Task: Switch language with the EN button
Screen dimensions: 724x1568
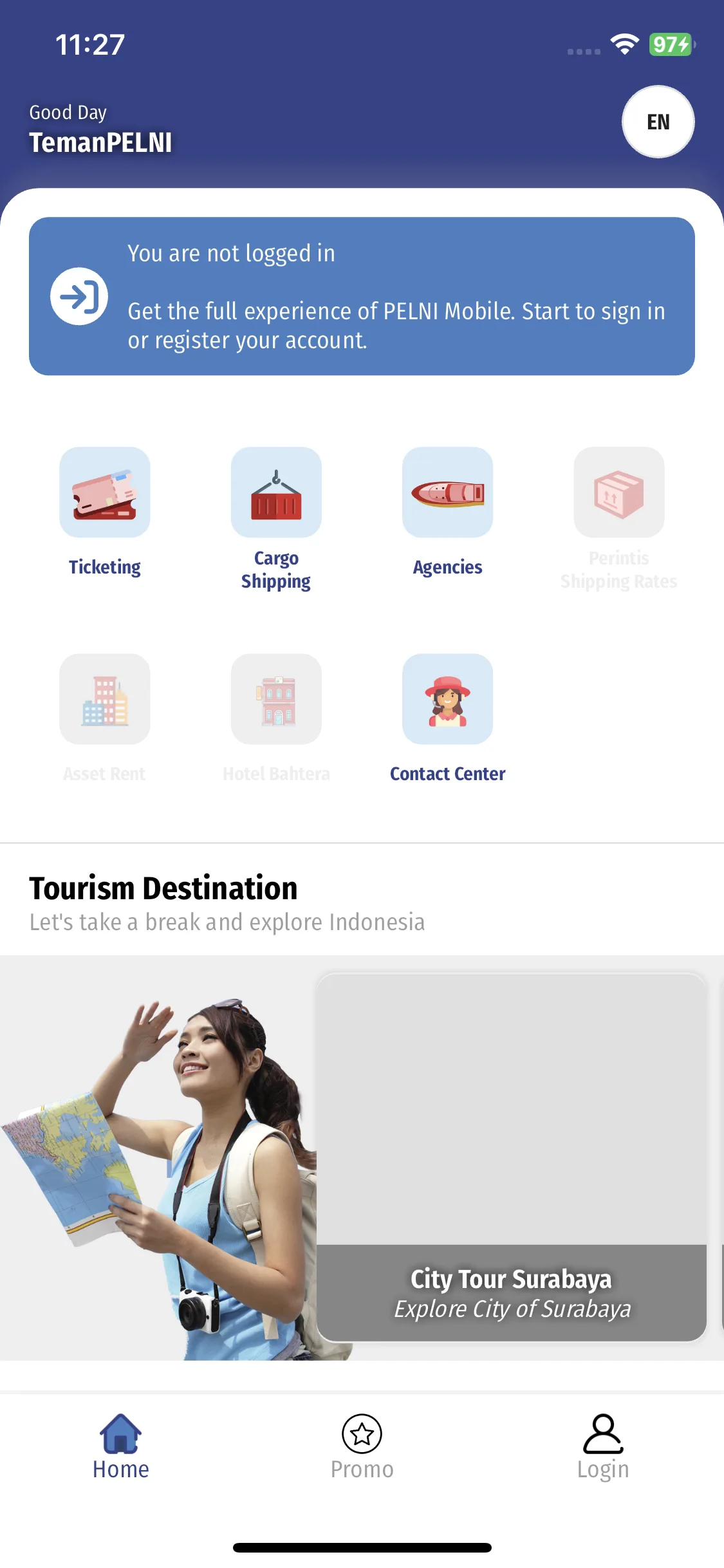Action: pyautogui.click(x=658, y=122)
